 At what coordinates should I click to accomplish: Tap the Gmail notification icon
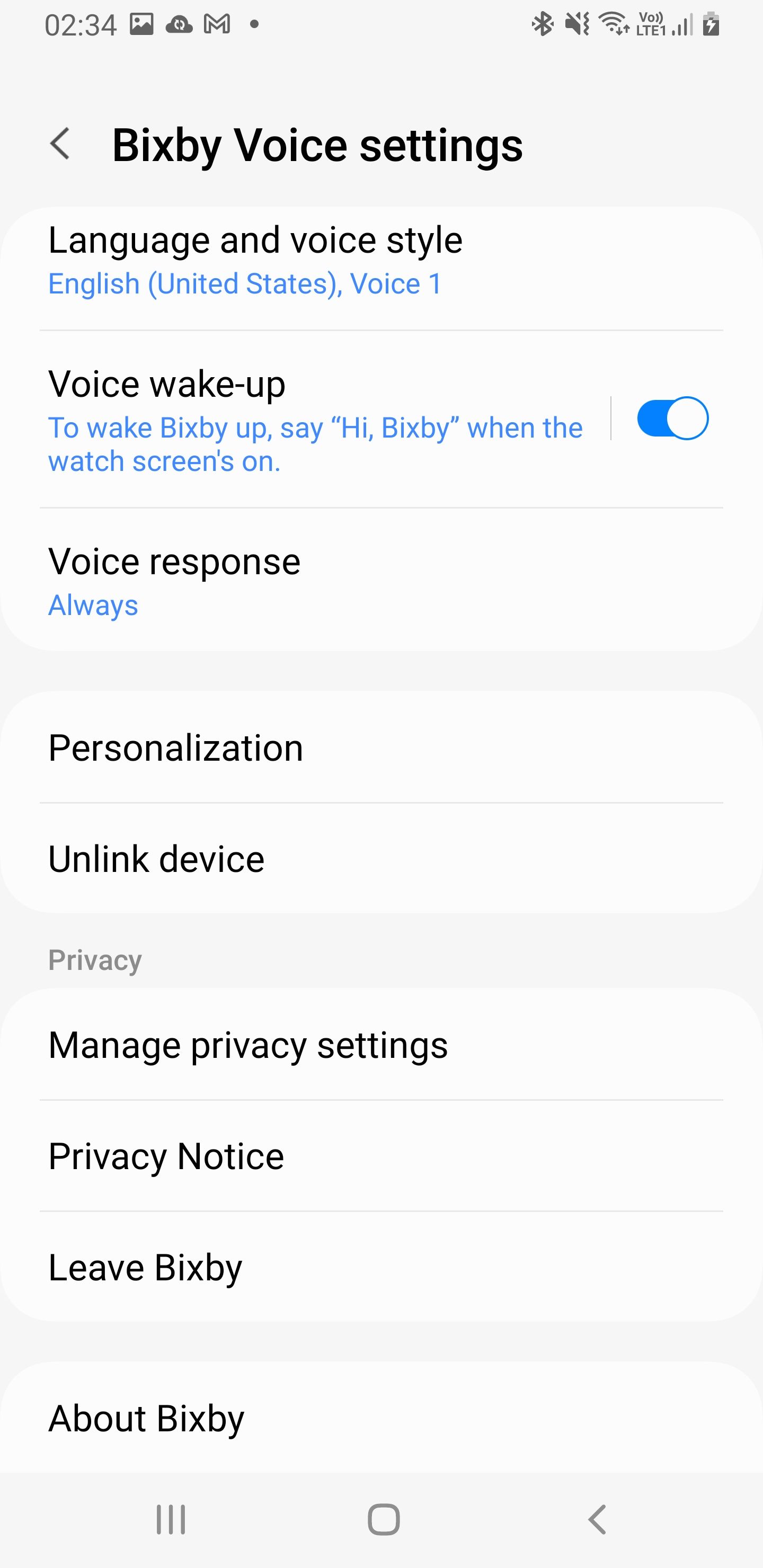217,23
